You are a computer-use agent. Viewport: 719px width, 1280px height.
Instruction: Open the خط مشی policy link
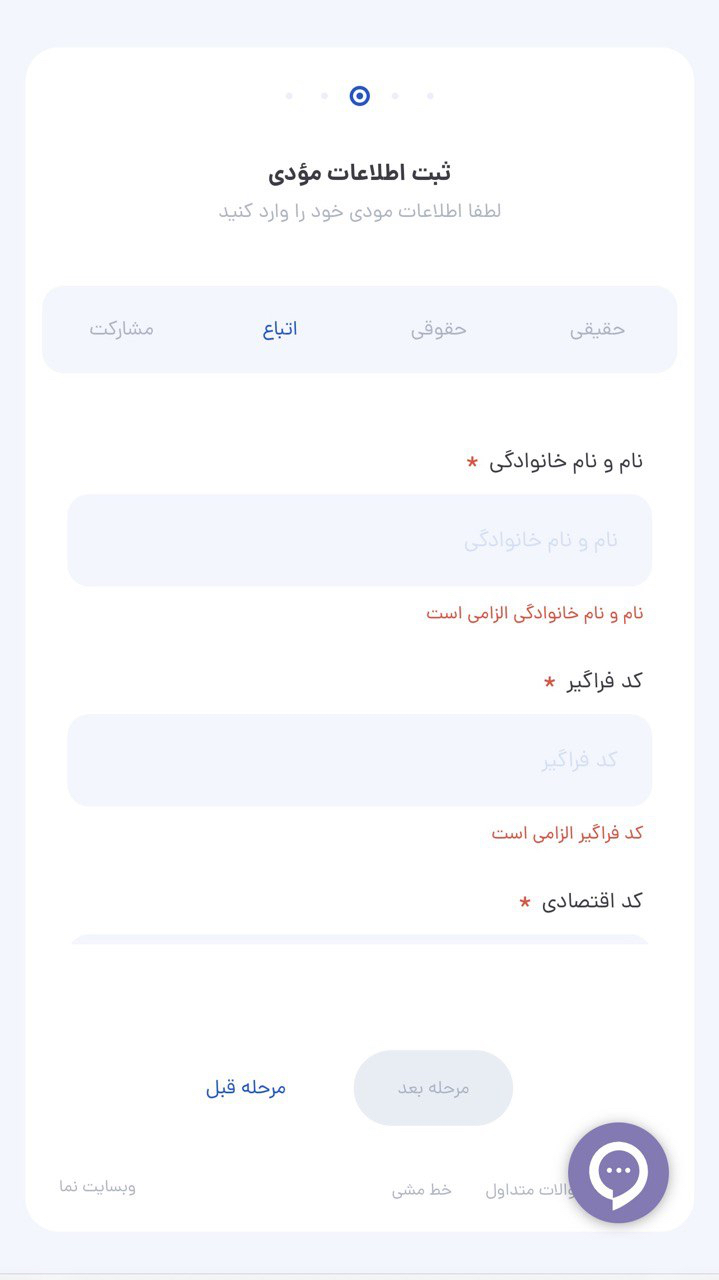tap(421, 1190)
